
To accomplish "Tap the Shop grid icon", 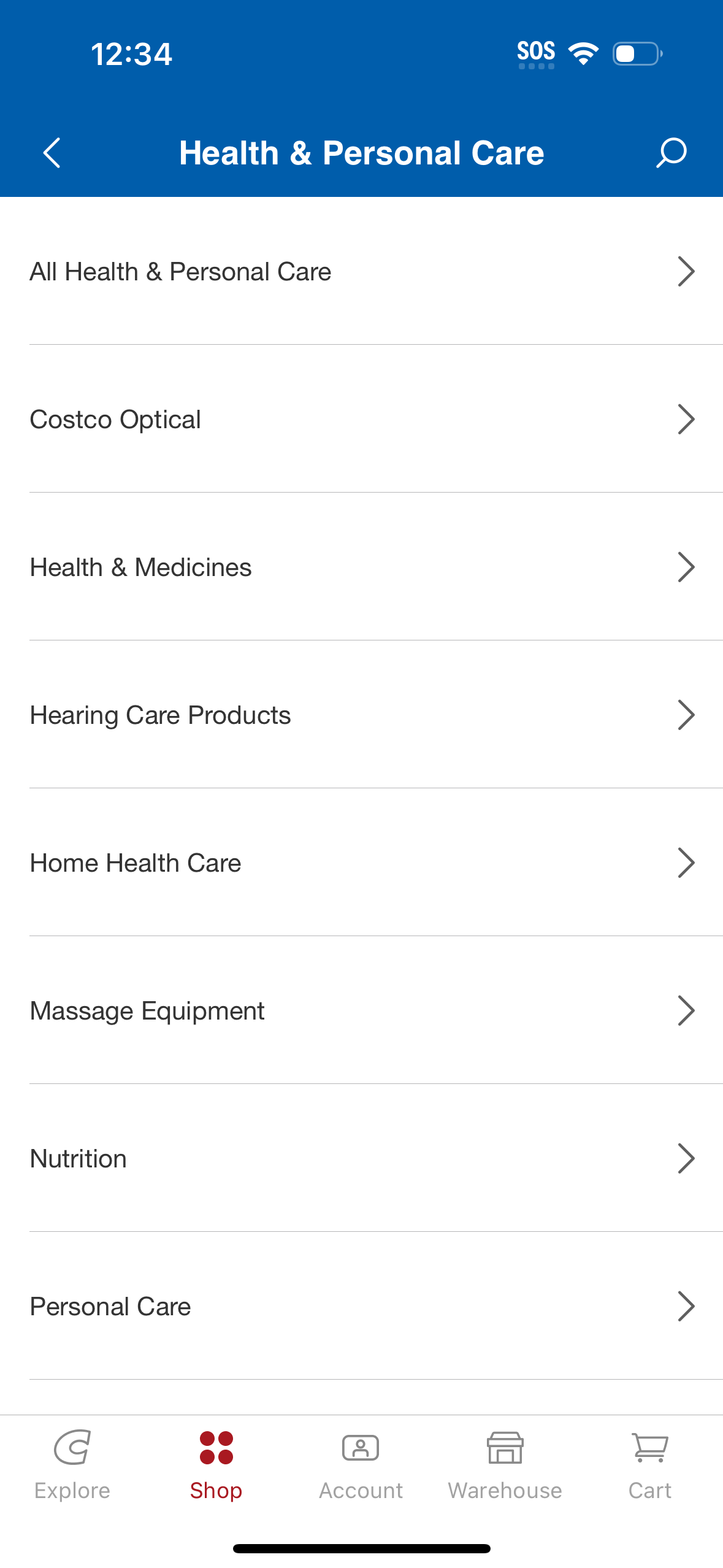I will pyautogui.click(x=216, y=1448).
